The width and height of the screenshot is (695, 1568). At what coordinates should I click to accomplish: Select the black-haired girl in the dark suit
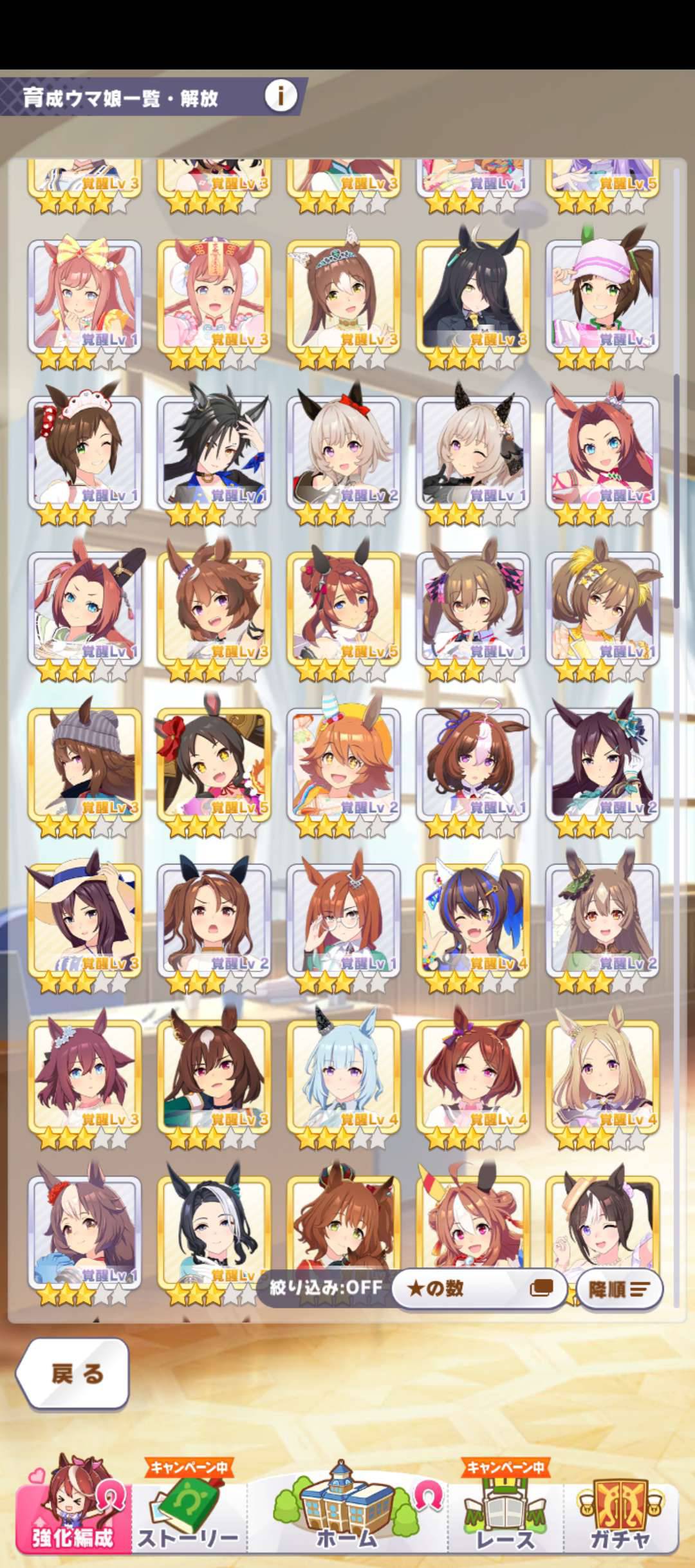(473, 296)
